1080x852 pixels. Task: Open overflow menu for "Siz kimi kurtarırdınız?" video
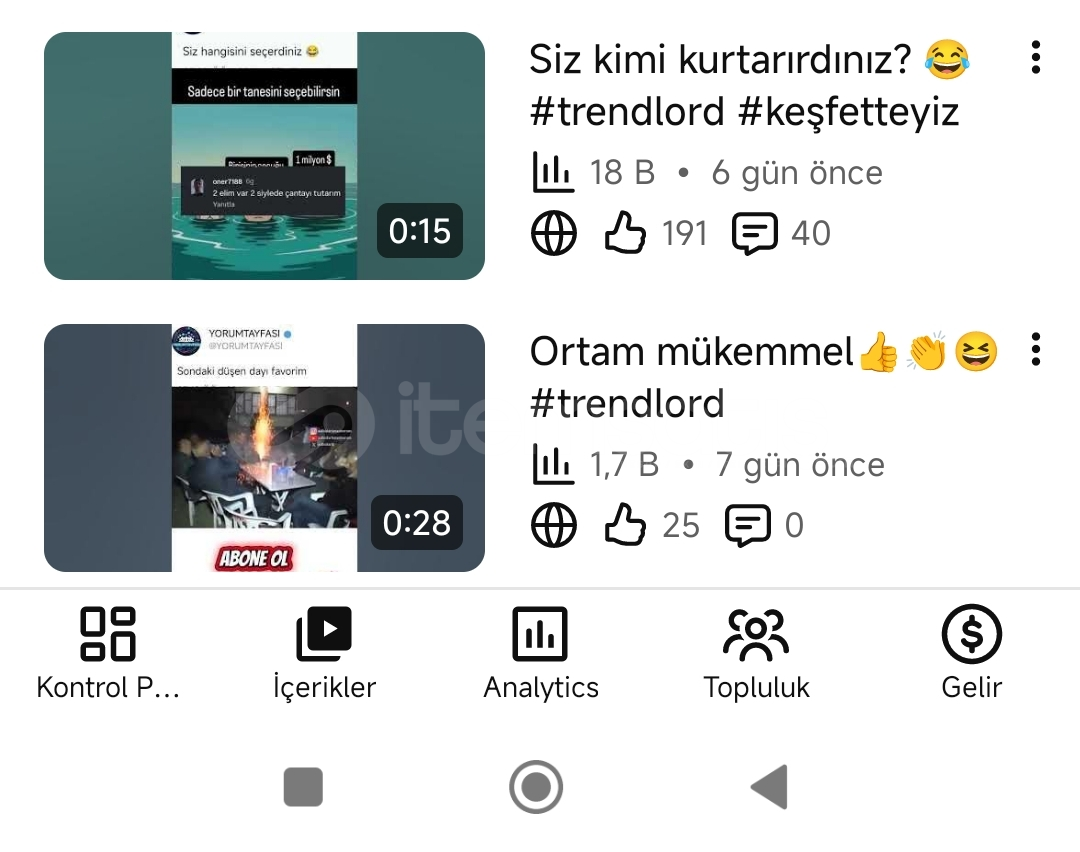(1035, 58)
